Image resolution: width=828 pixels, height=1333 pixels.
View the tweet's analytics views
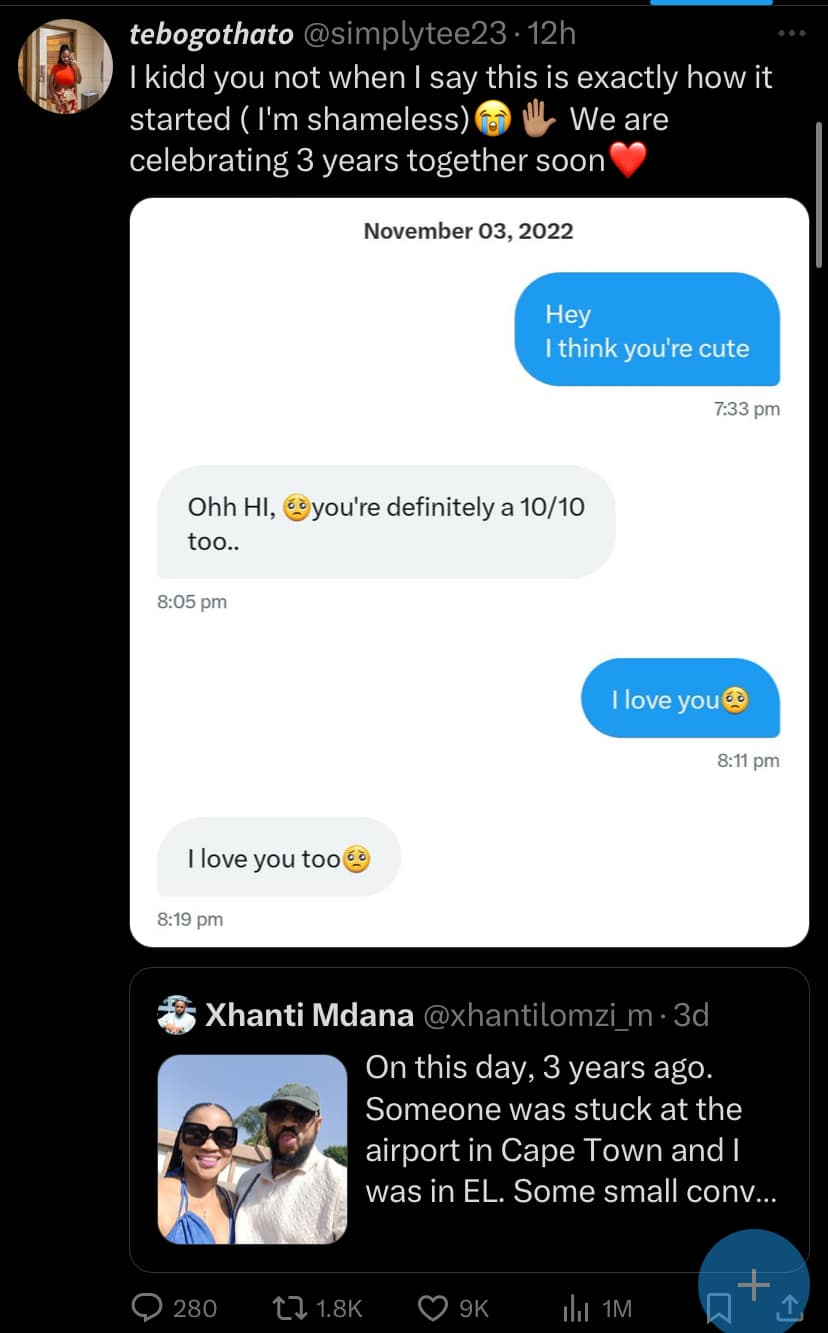[576, 1308]
